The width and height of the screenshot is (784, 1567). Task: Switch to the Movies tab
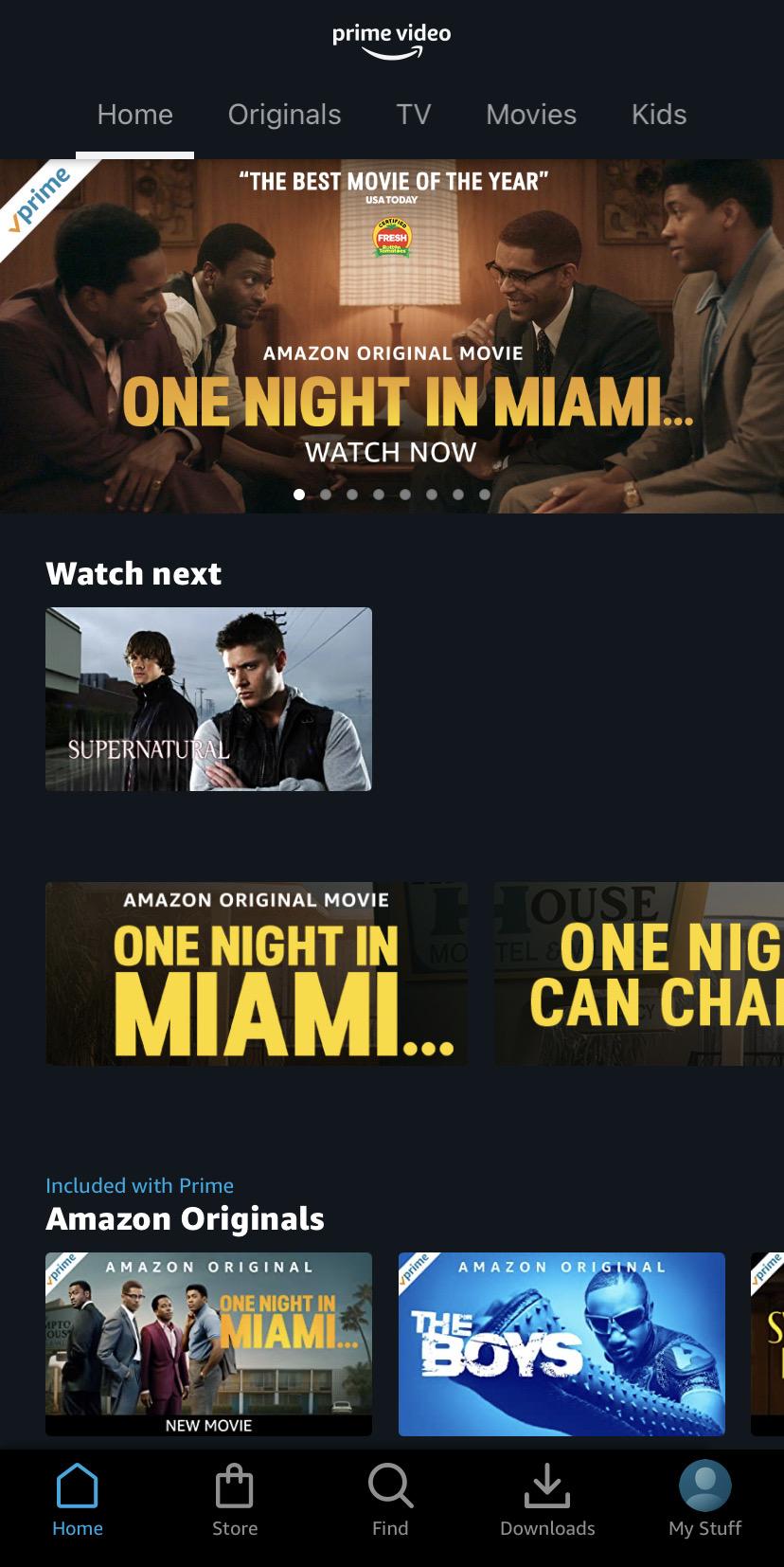531,115
